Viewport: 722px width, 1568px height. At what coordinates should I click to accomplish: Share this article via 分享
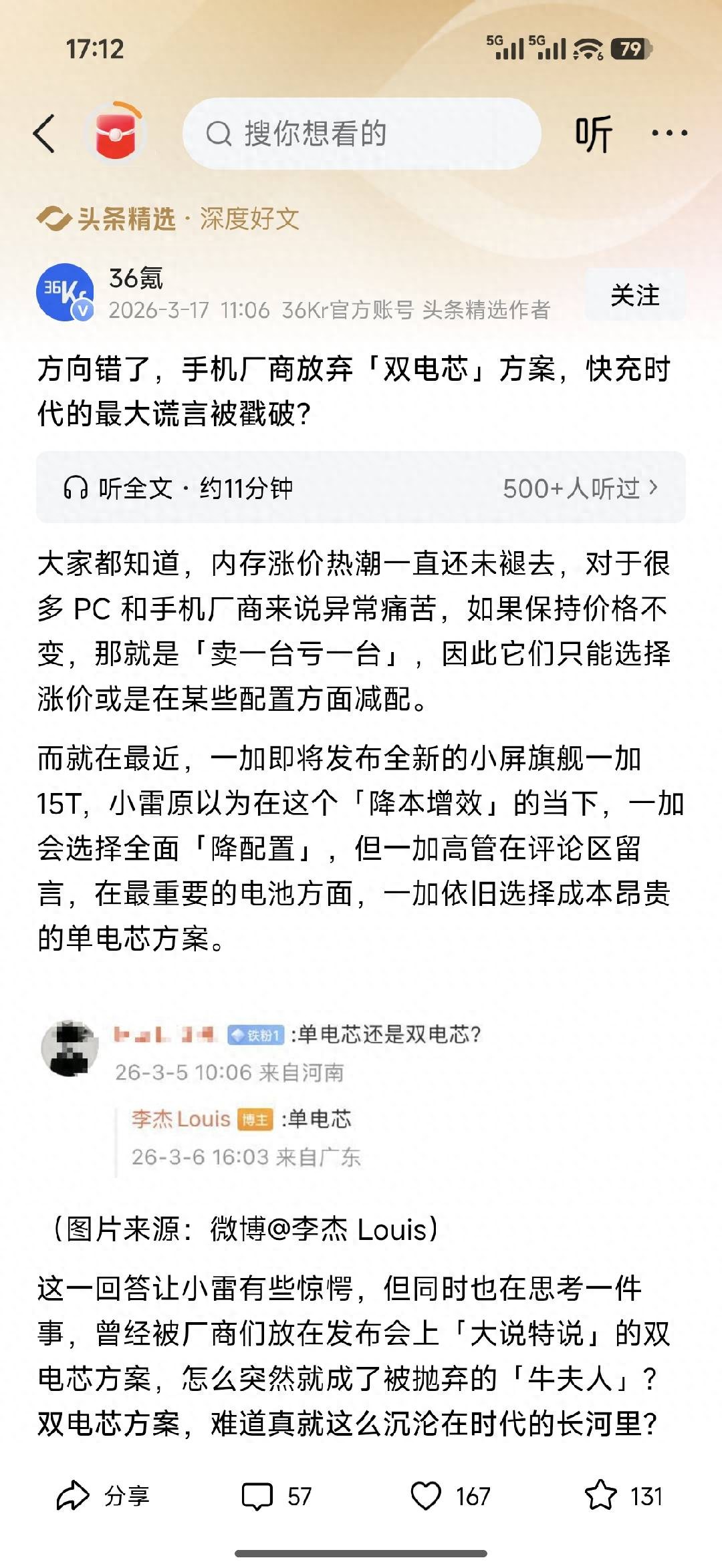[103, 1496]
